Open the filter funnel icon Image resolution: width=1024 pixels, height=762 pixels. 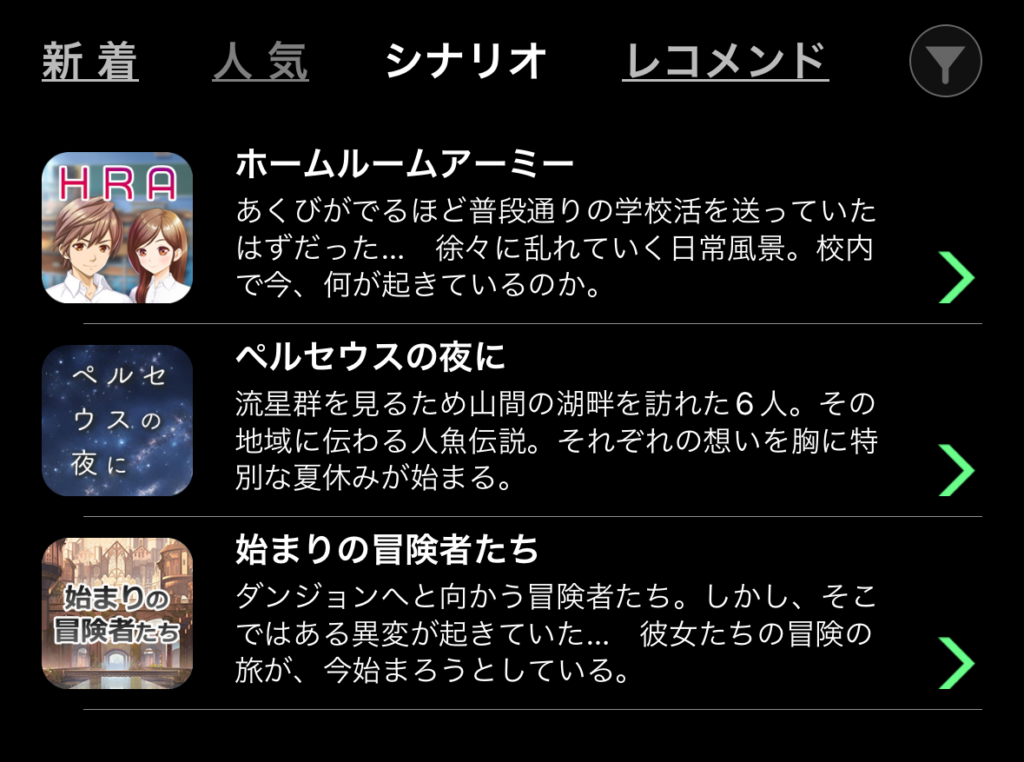(x=945, y=62)
